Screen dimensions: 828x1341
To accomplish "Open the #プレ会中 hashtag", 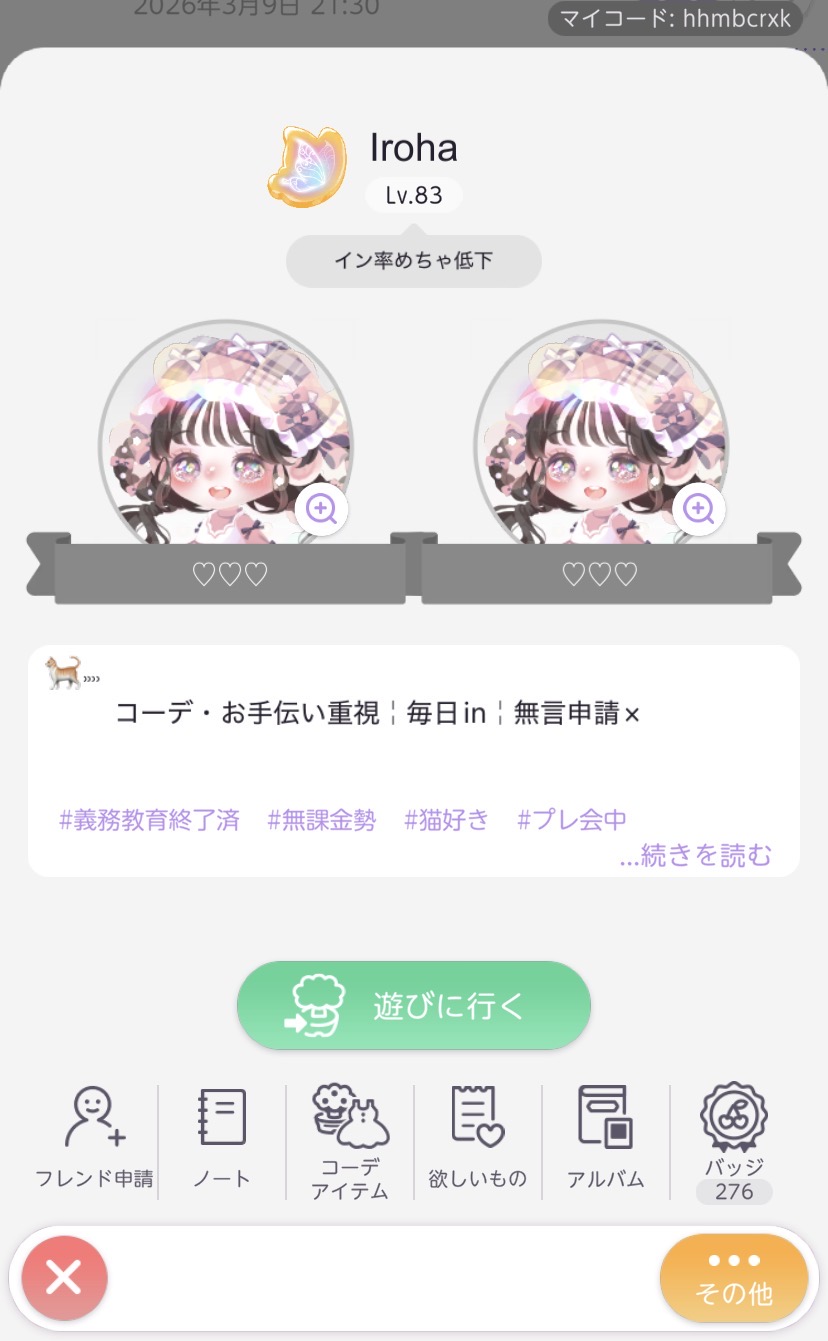I will pyautogui.click(x=572, y=821).
